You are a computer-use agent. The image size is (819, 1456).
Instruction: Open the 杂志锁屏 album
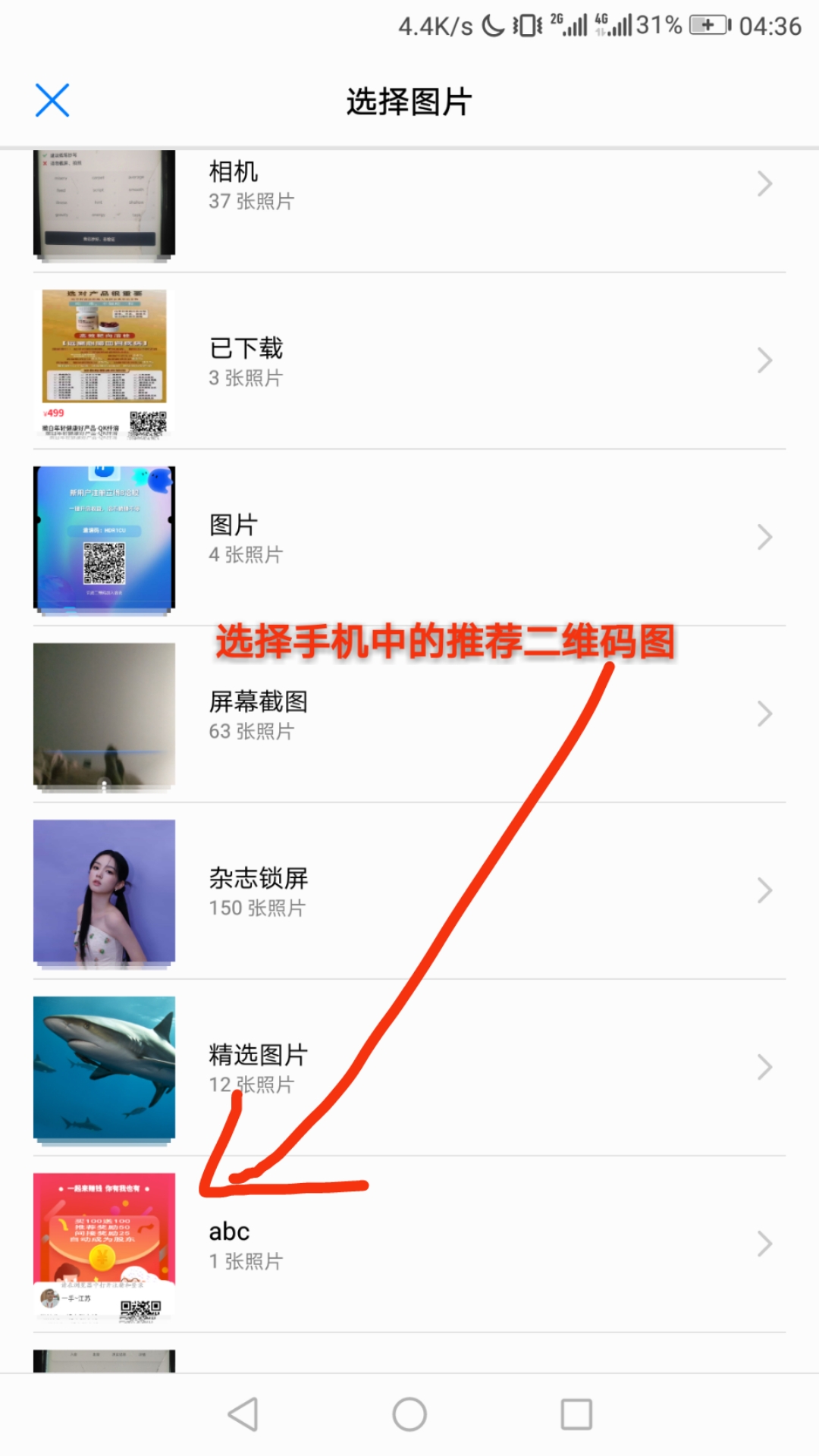point(409,891)
